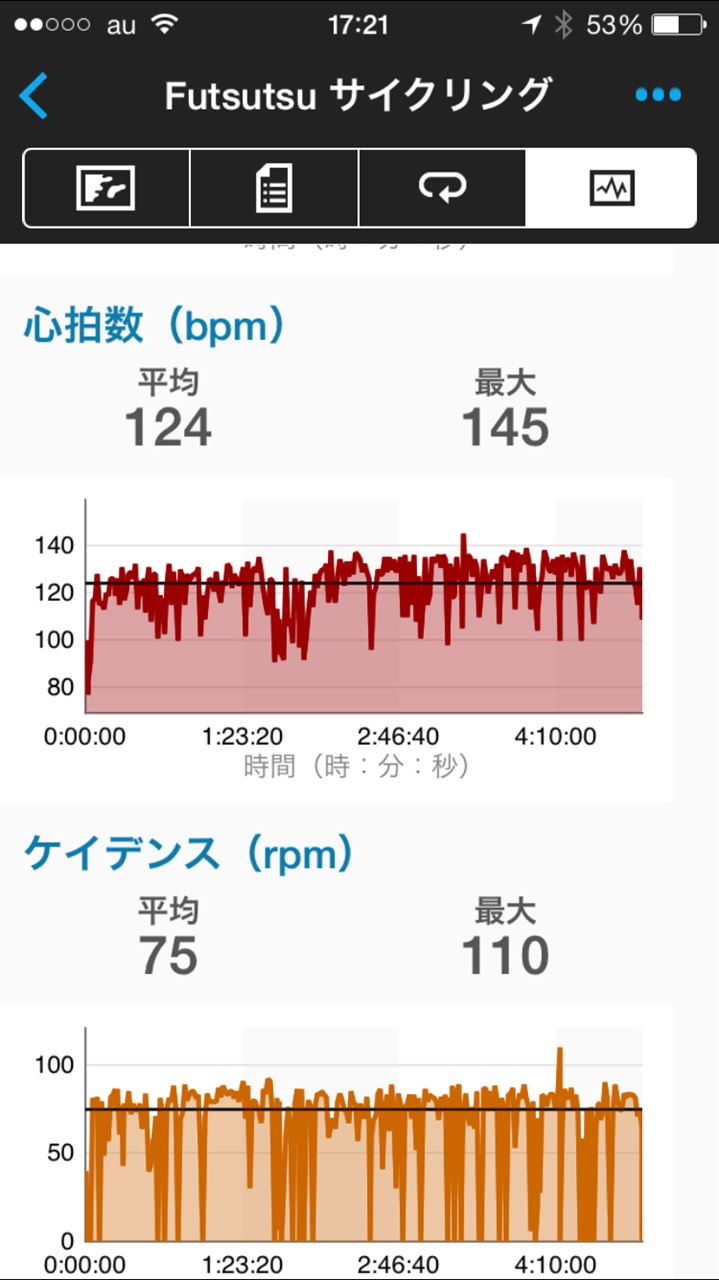Image resolution: width=719 pixels, height=1280 pixels.
Task: Open the three-dot more options menu
Action: click(x=658, y=95)
